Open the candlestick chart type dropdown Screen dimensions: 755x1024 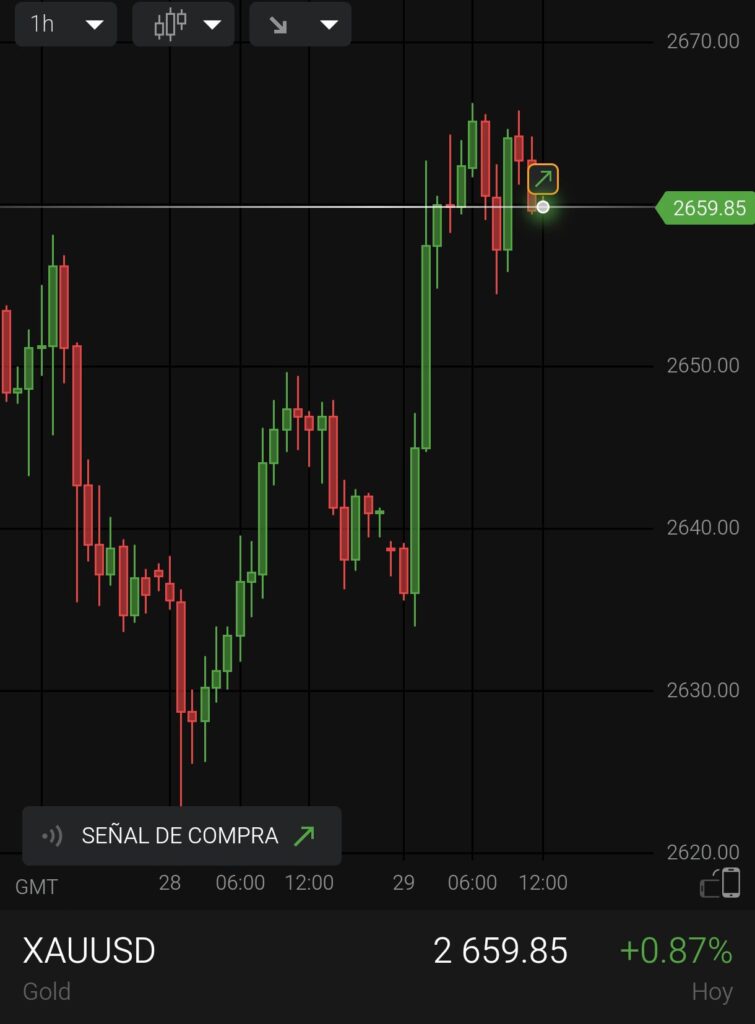(x=184, y=24)
